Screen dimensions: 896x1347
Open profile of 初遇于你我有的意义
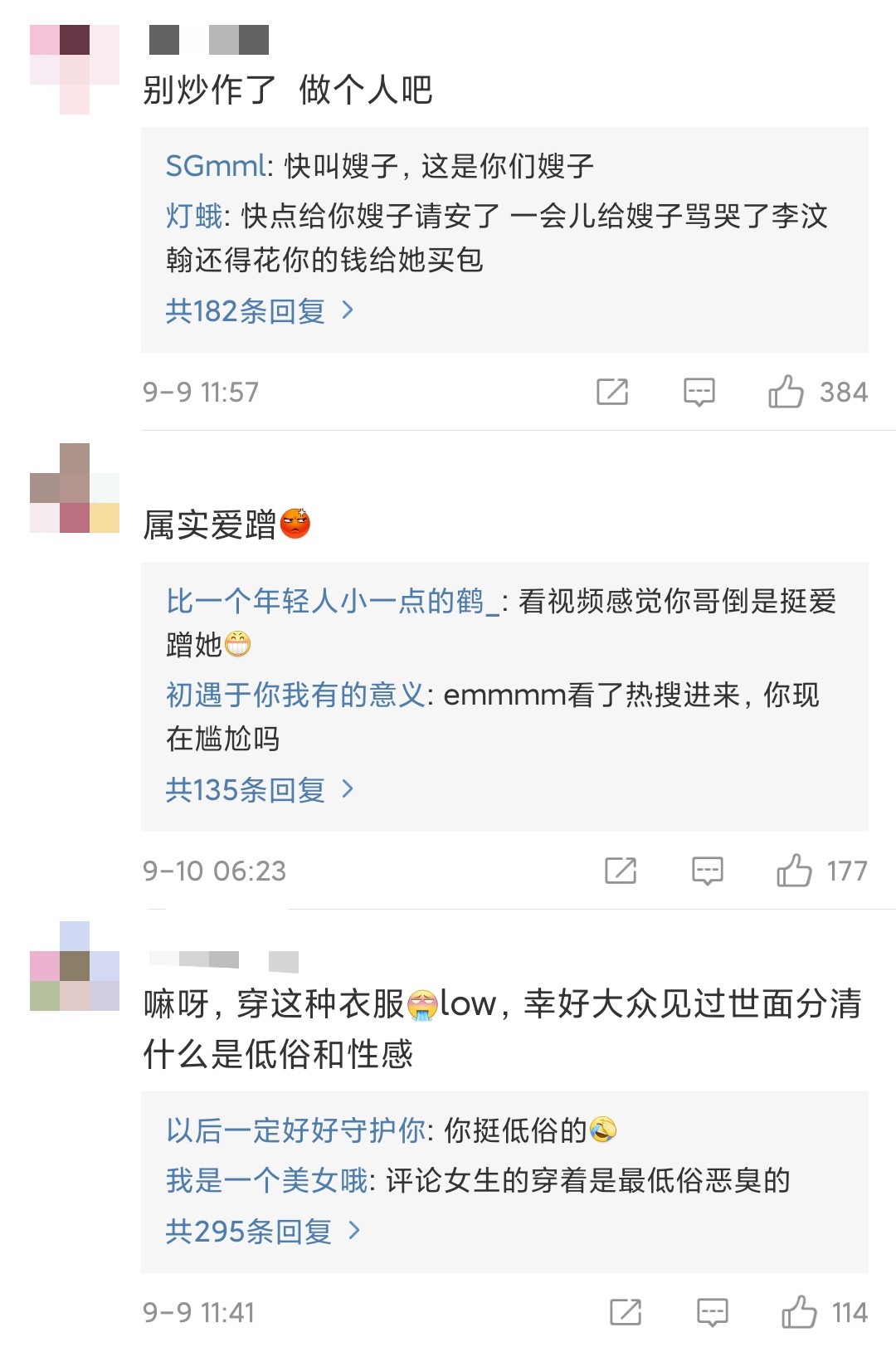(295, 695)
